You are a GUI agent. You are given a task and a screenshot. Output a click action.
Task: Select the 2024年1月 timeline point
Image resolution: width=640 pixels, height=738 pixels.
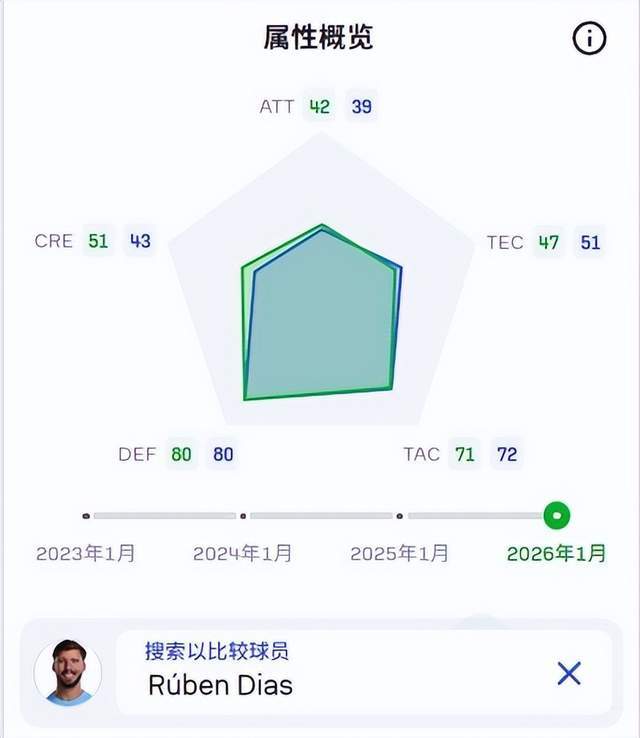243,516
